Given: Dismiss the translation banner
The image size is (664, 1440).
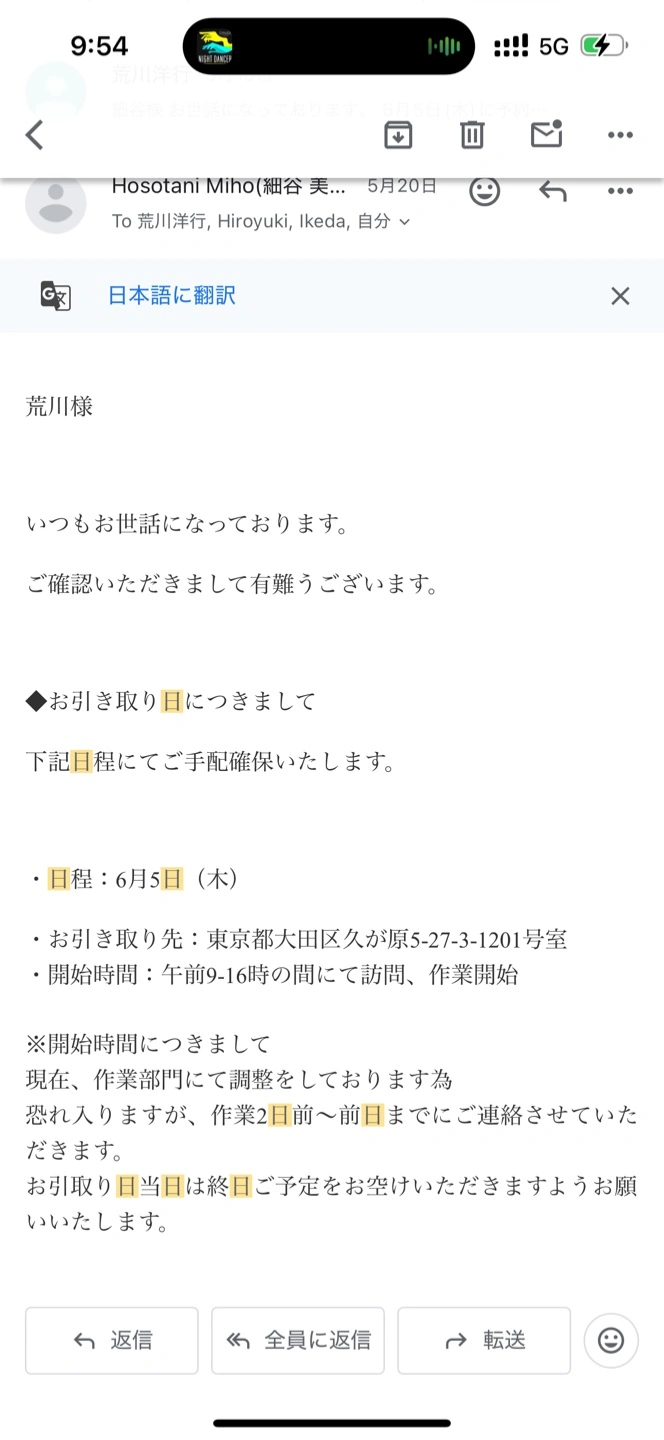Looking at the screenshot, I should pos(620,296).
